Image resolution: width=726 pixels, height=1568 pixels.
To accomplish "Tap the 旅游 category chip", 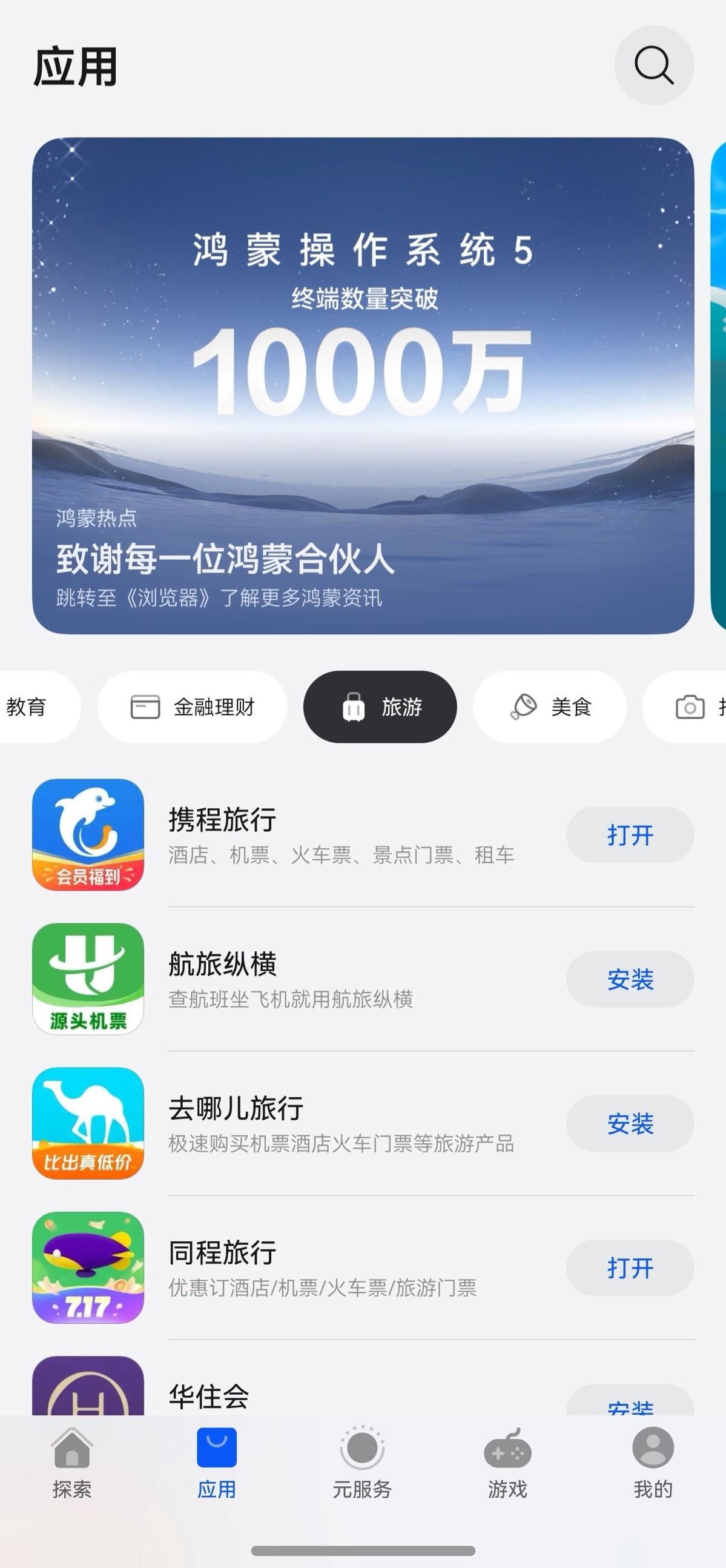I will point(380,706).
